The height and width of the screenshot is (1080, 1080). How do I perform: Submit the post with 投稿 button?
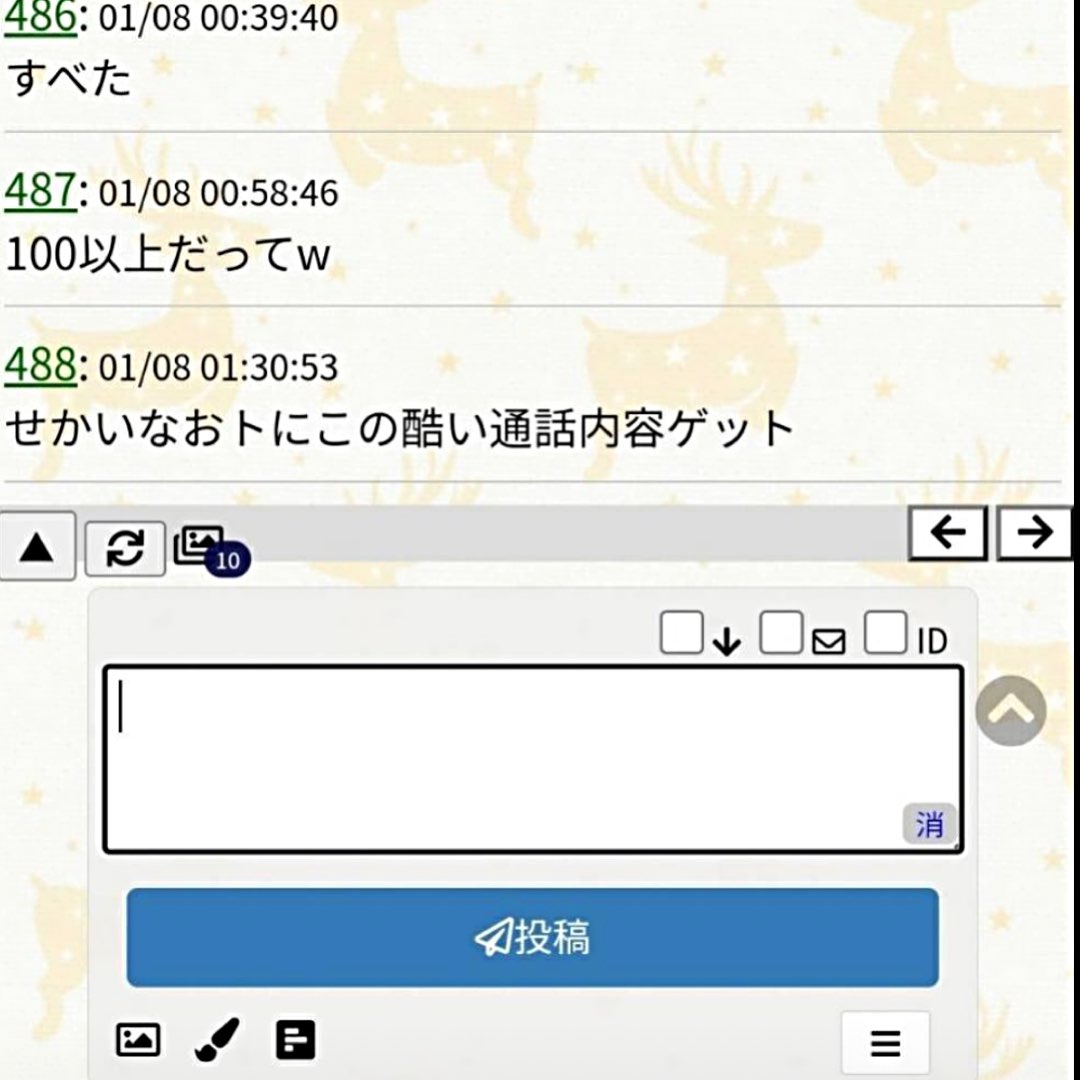pyautogui.click(x=533, y=937)
